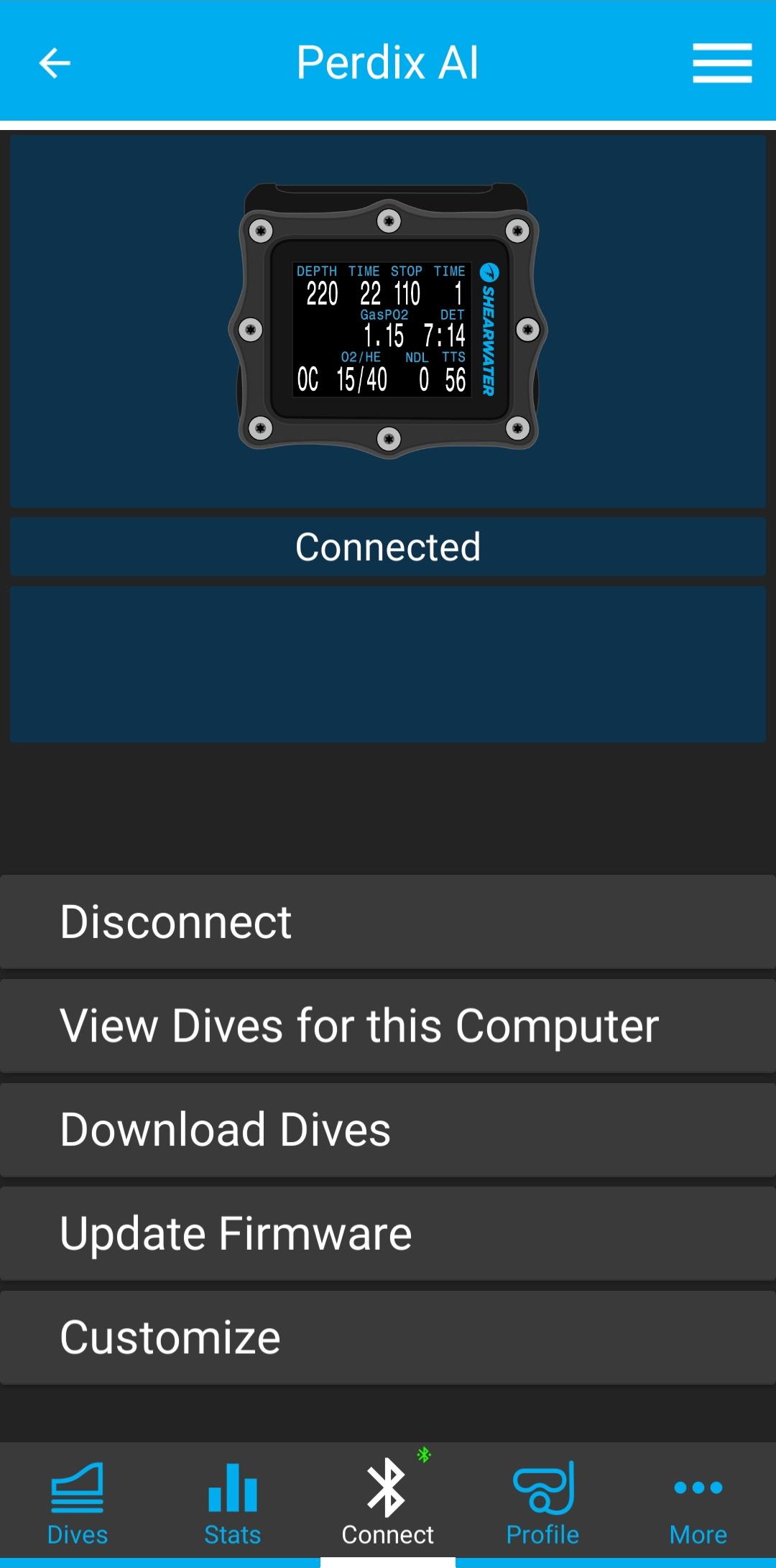Switch to the Stats tab
Screen dimensions: 776x1568
pos(233,1503)
